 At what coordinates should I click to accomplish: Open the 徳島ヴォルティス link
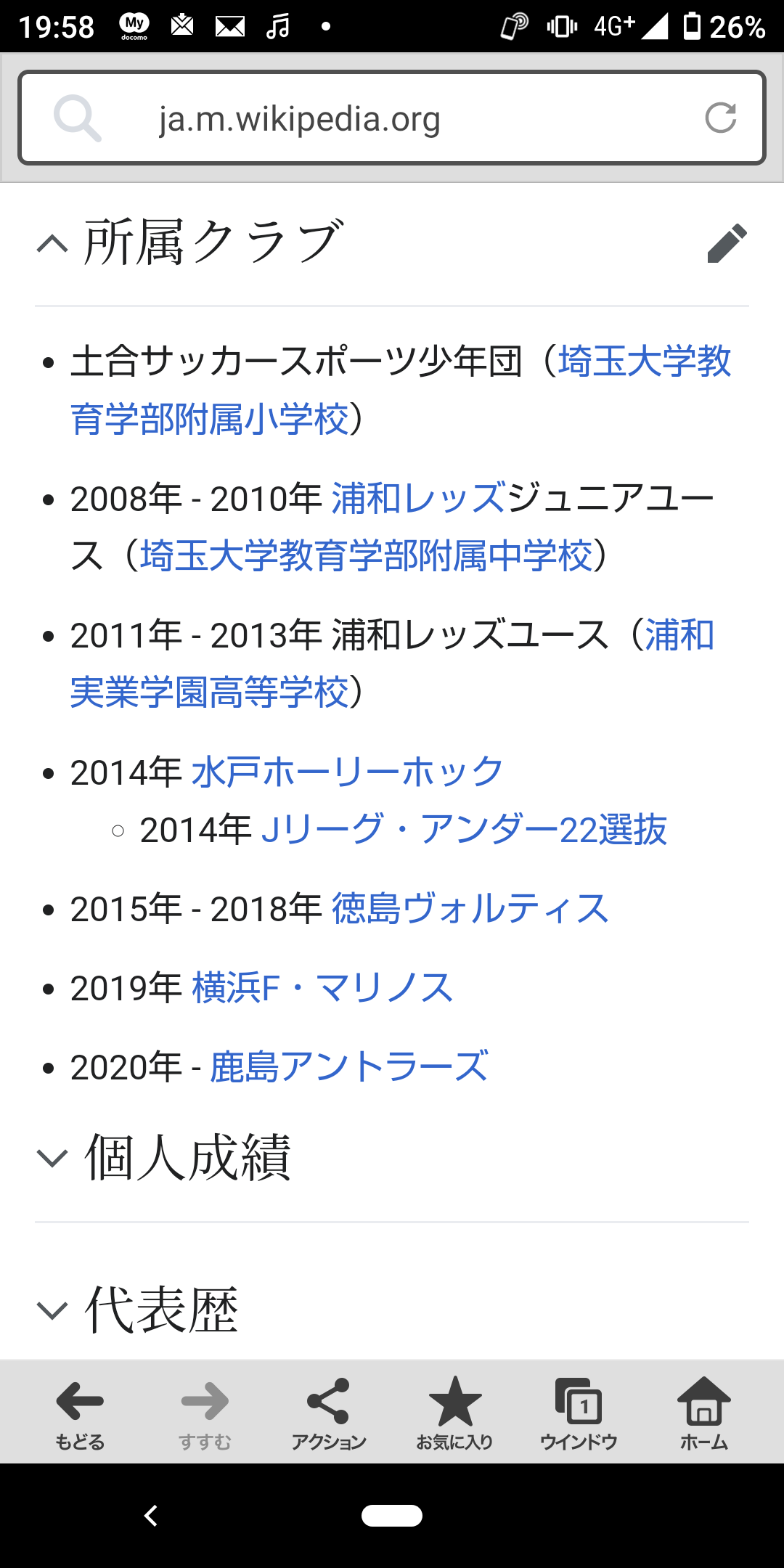[x=470, y=909]
